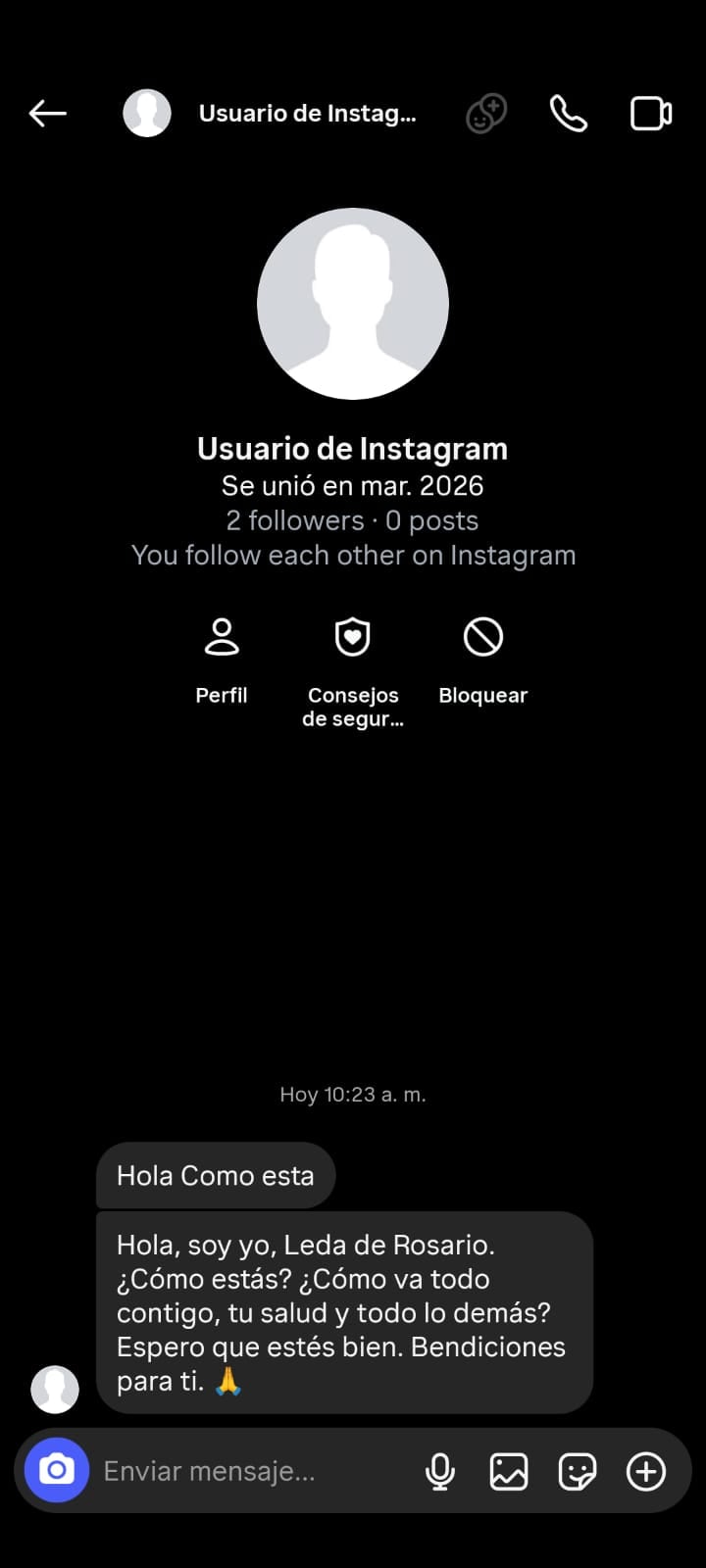Start a voice call

[569, 113]
